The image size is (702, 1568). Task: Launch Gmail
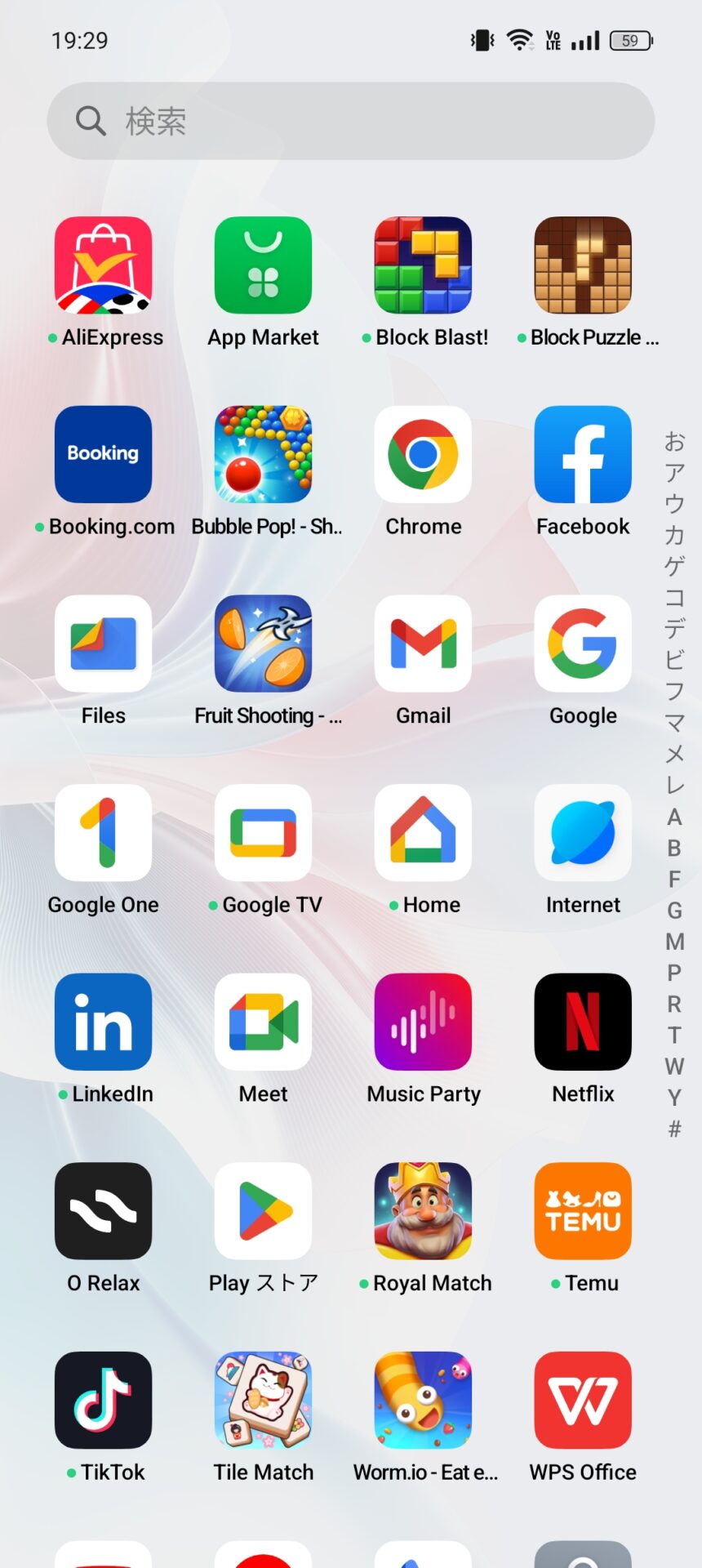tap(423, 644)
